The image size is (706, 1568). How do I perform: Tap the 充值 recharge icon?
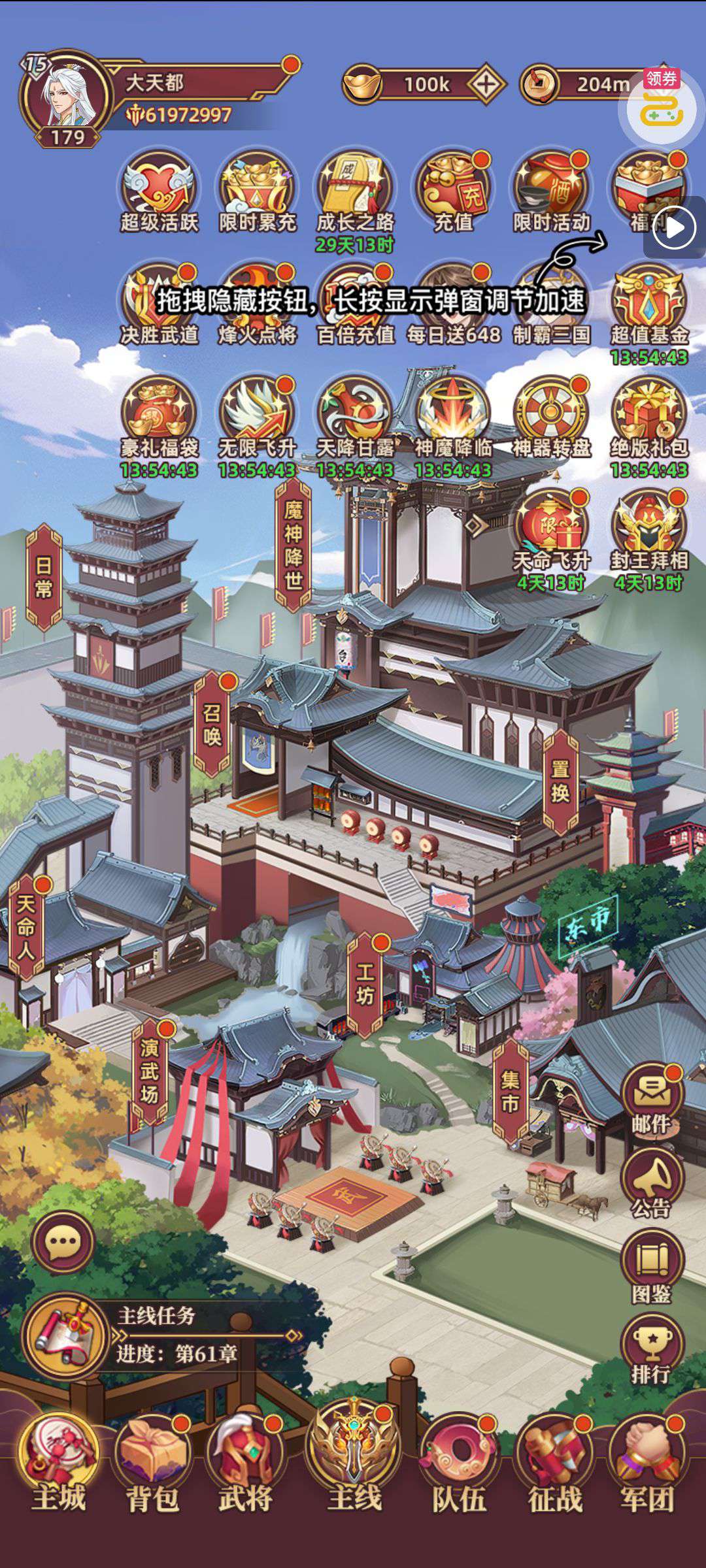(453, 191)
